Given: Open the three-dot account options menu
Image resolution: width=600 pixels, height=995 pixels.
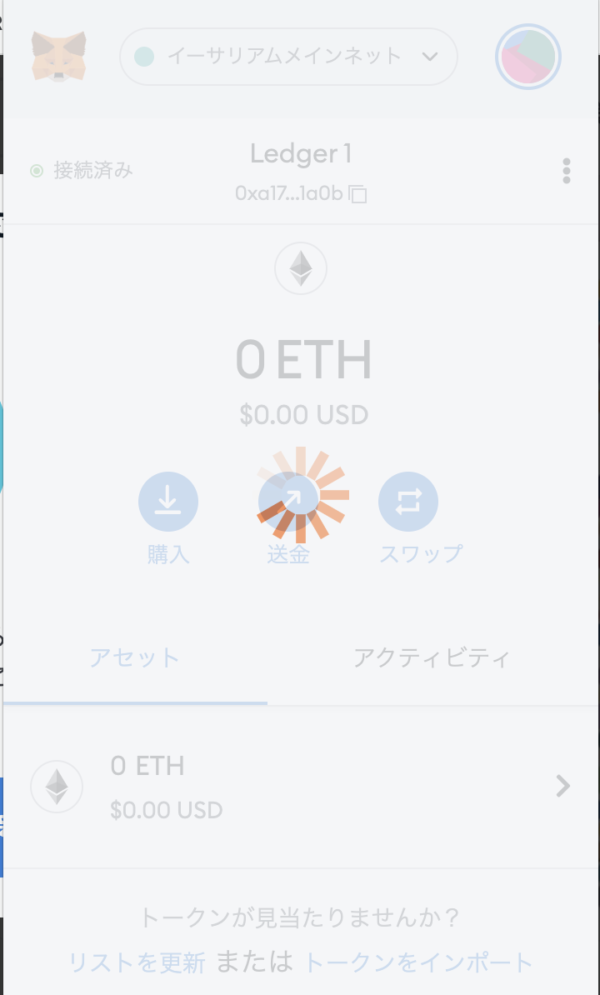Looking at the screenshot, I should coord(566,171).
